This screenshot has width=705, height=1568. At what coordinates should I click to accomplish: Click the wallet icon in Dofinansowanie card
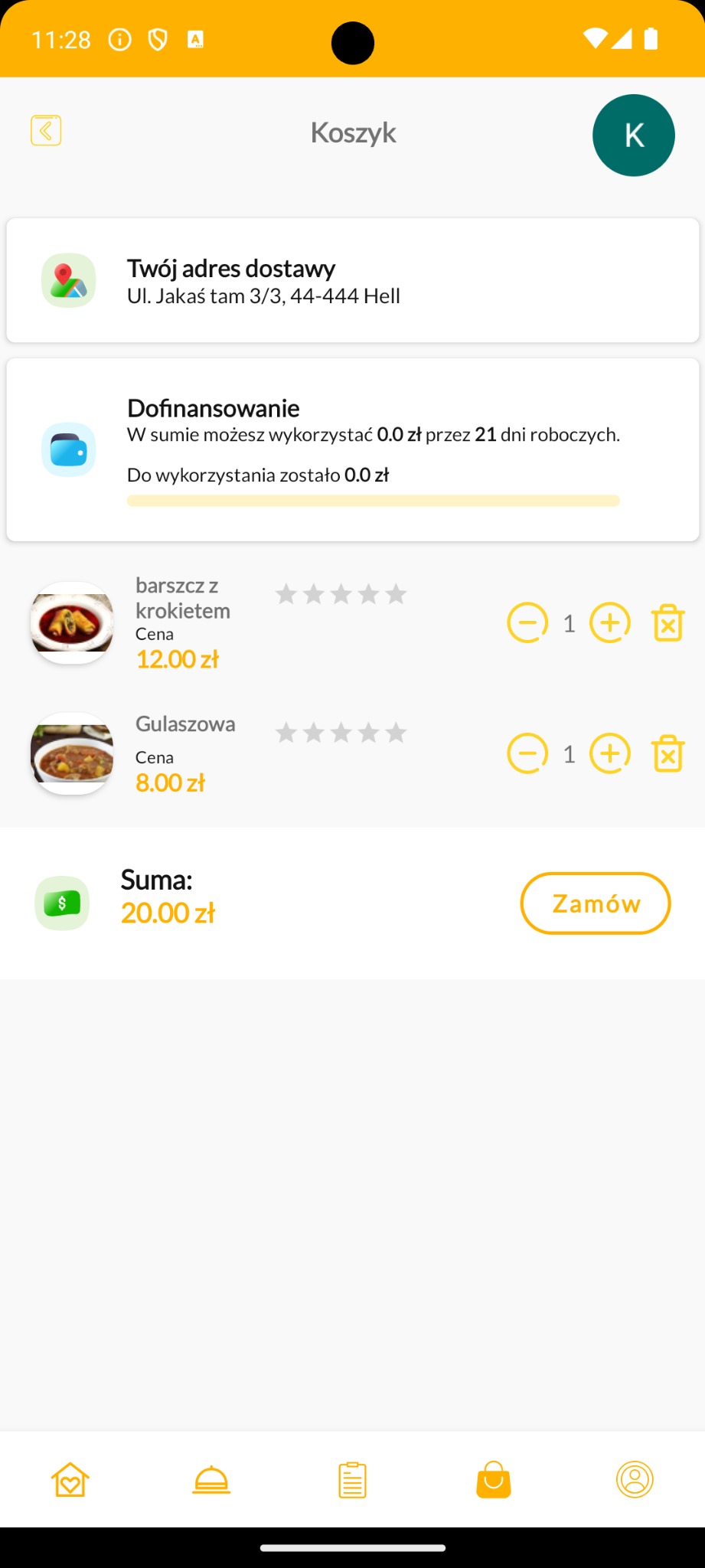coord(69,450)
